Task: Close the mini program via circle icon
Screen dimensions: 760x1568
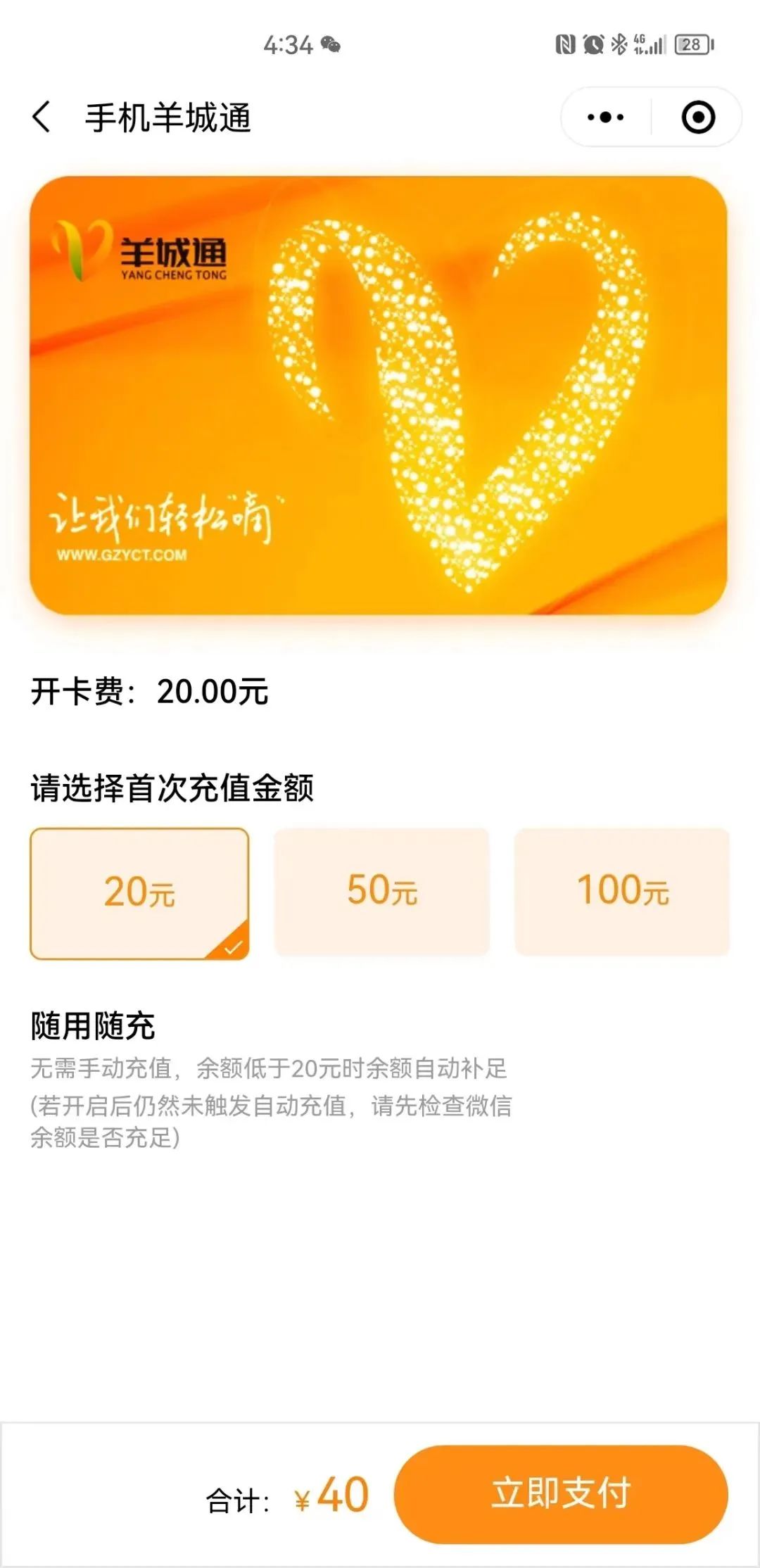Action: [x=698, y=117]
